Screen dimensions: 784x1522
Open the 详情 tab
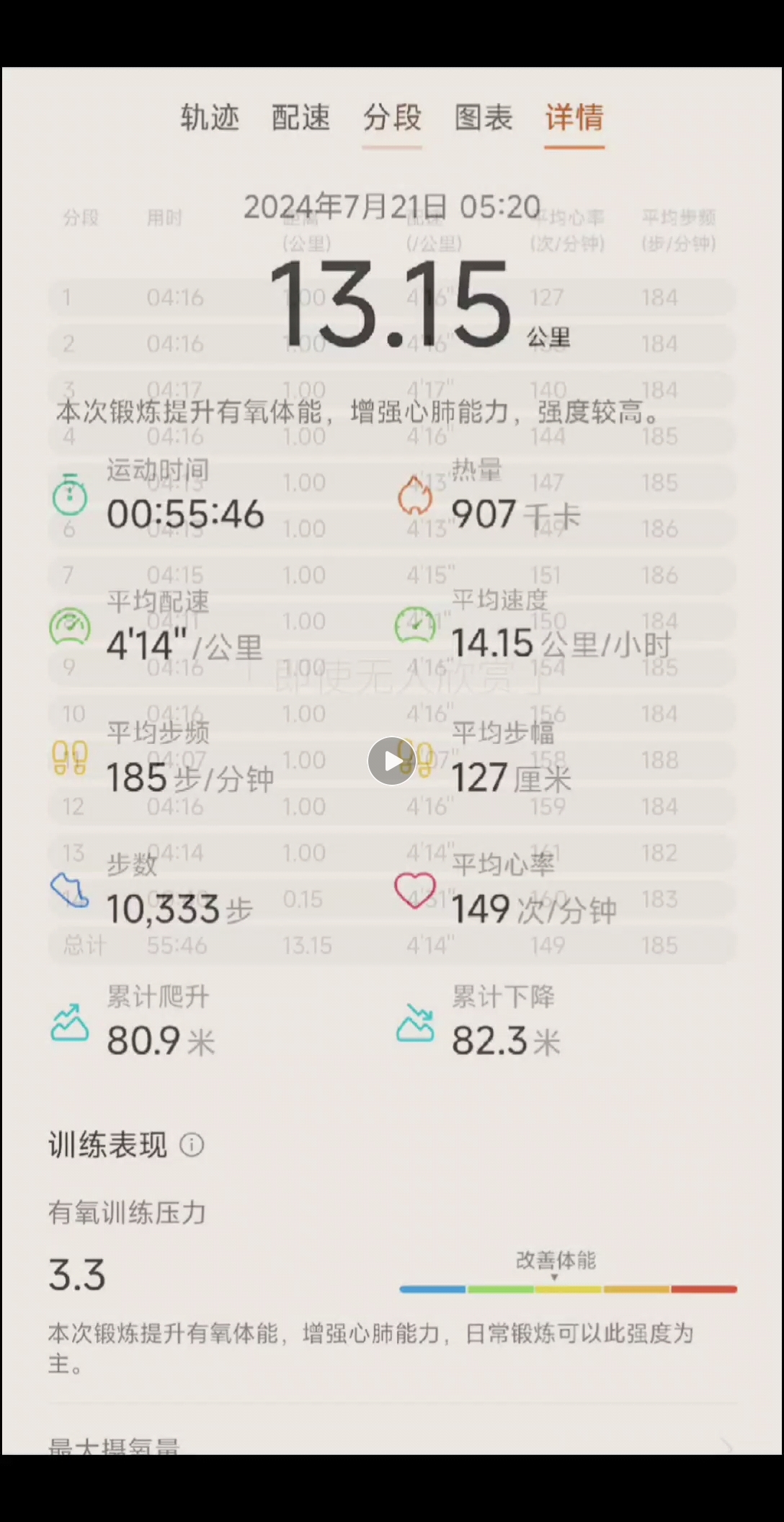click(x=574, y=117)
